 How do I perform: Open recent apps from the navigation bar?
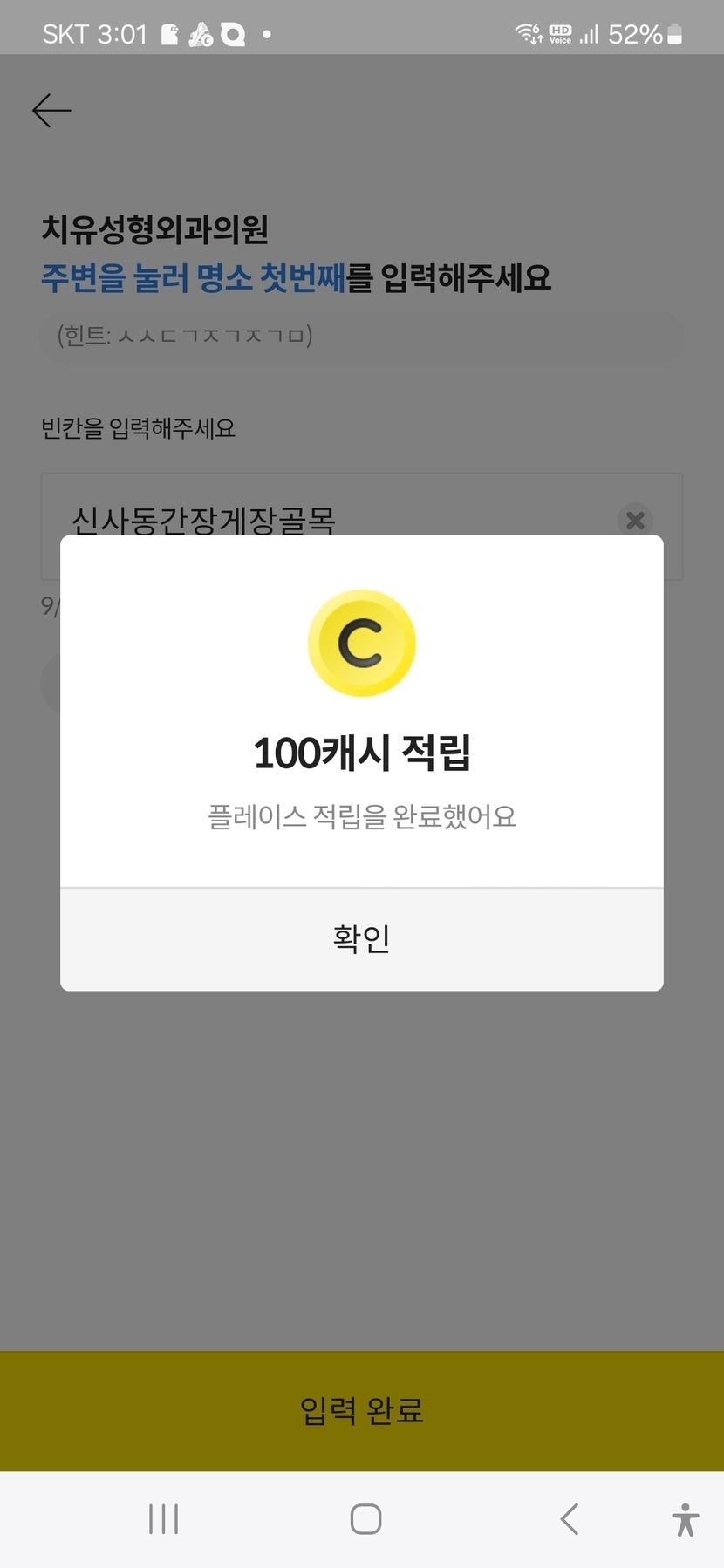tap(164, 1518)
